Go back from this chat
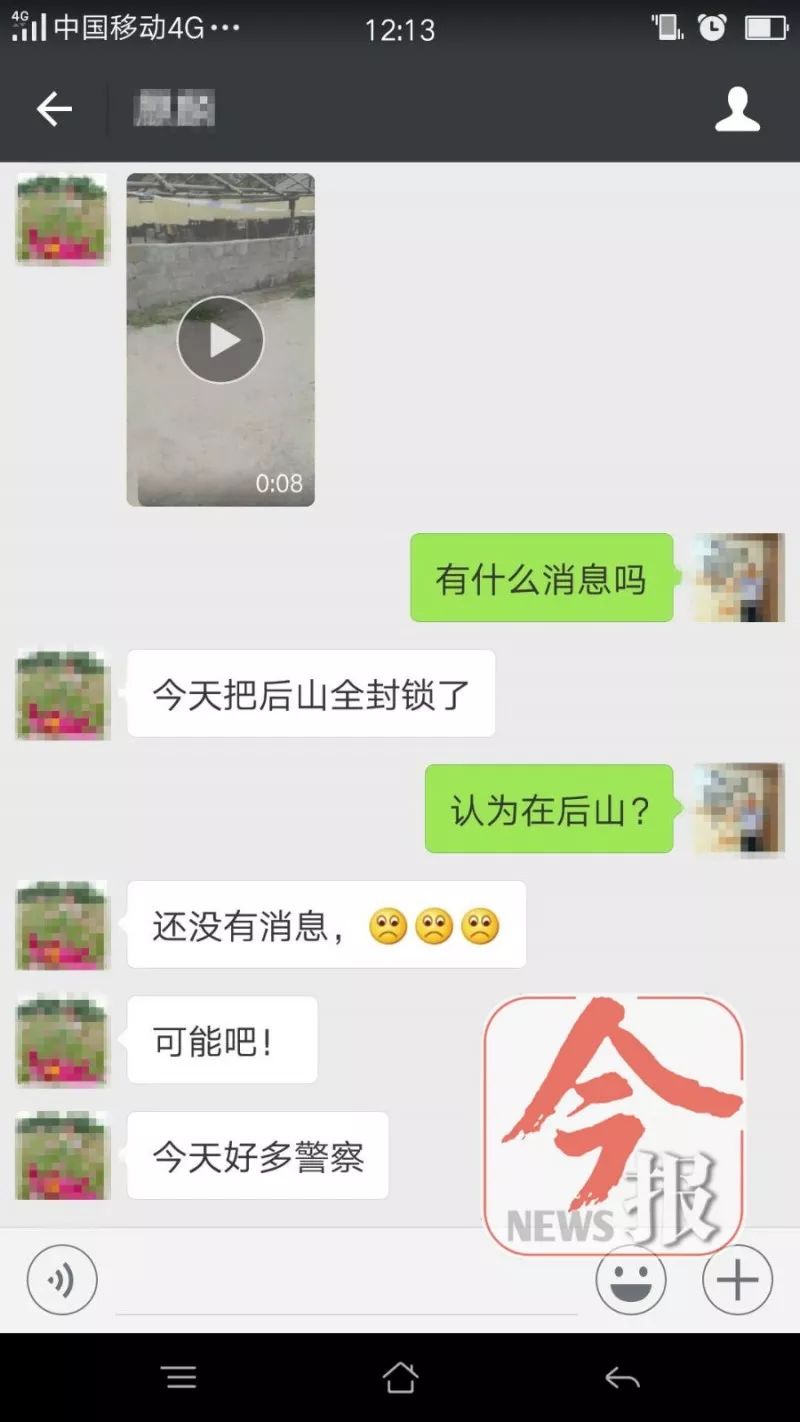Viewport: 800px width, 1422px height. (x=54, y=109)
